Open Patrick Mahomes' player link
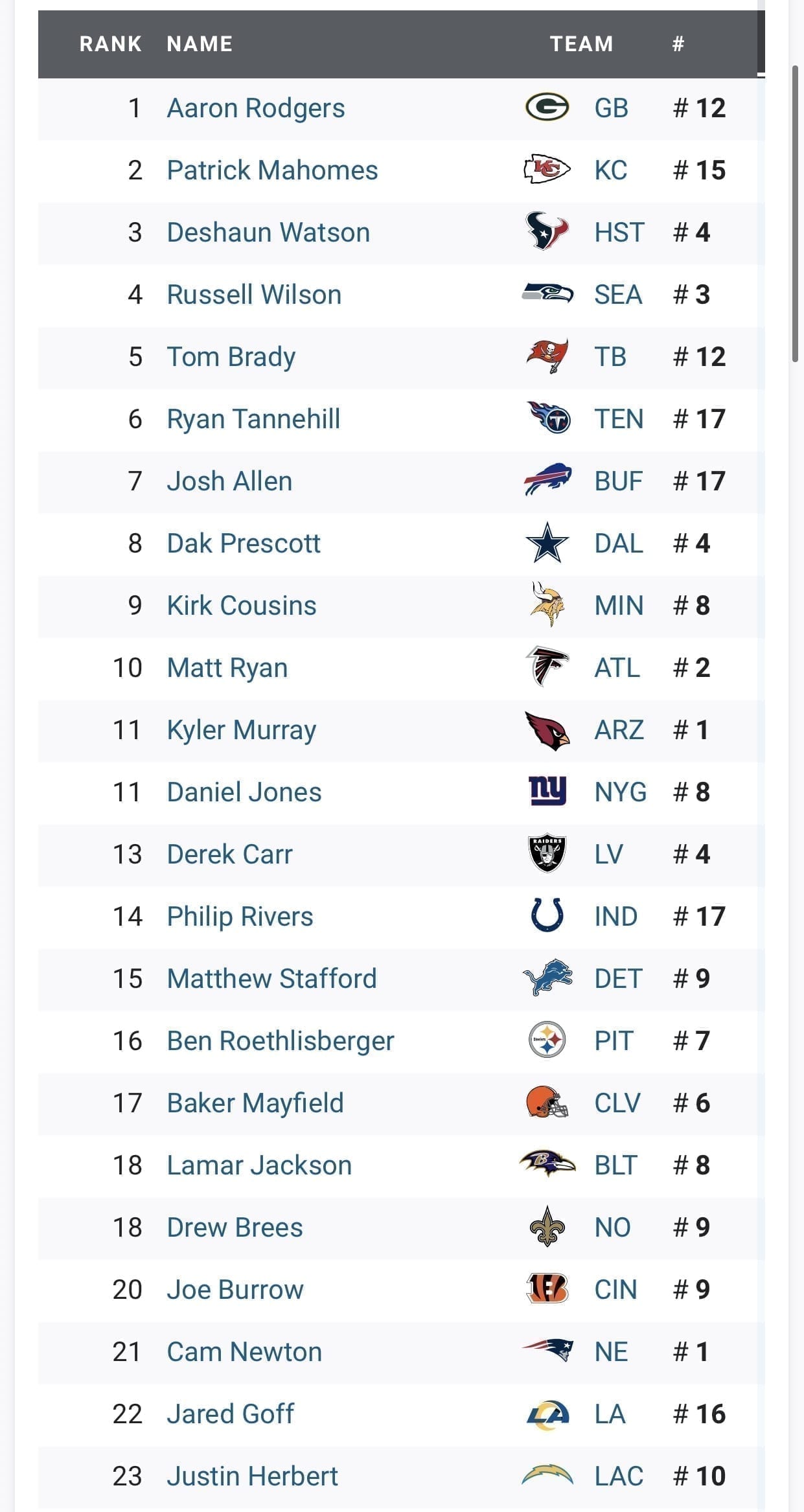The height and width of the screenshot is (1512, 804). click(272, 170)
